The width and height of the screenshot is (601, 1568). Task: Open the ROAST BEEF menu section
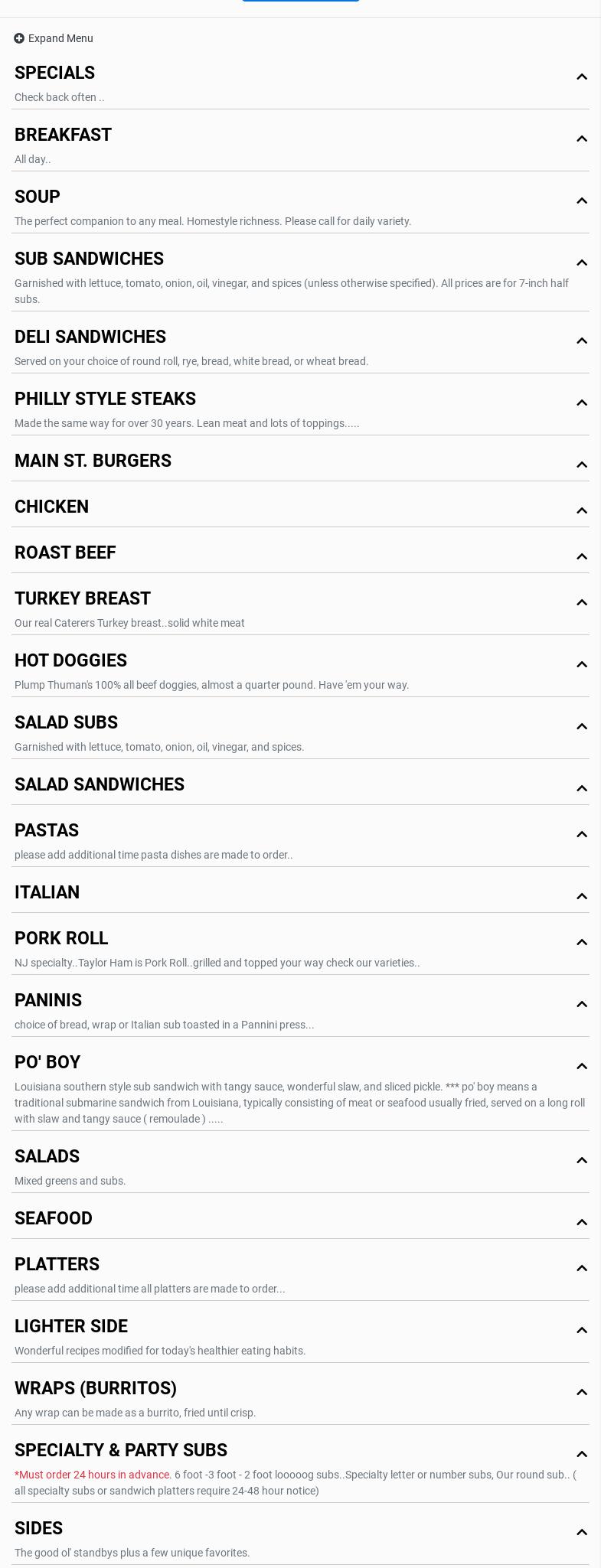pyautogui.click(x=65, y=553)
